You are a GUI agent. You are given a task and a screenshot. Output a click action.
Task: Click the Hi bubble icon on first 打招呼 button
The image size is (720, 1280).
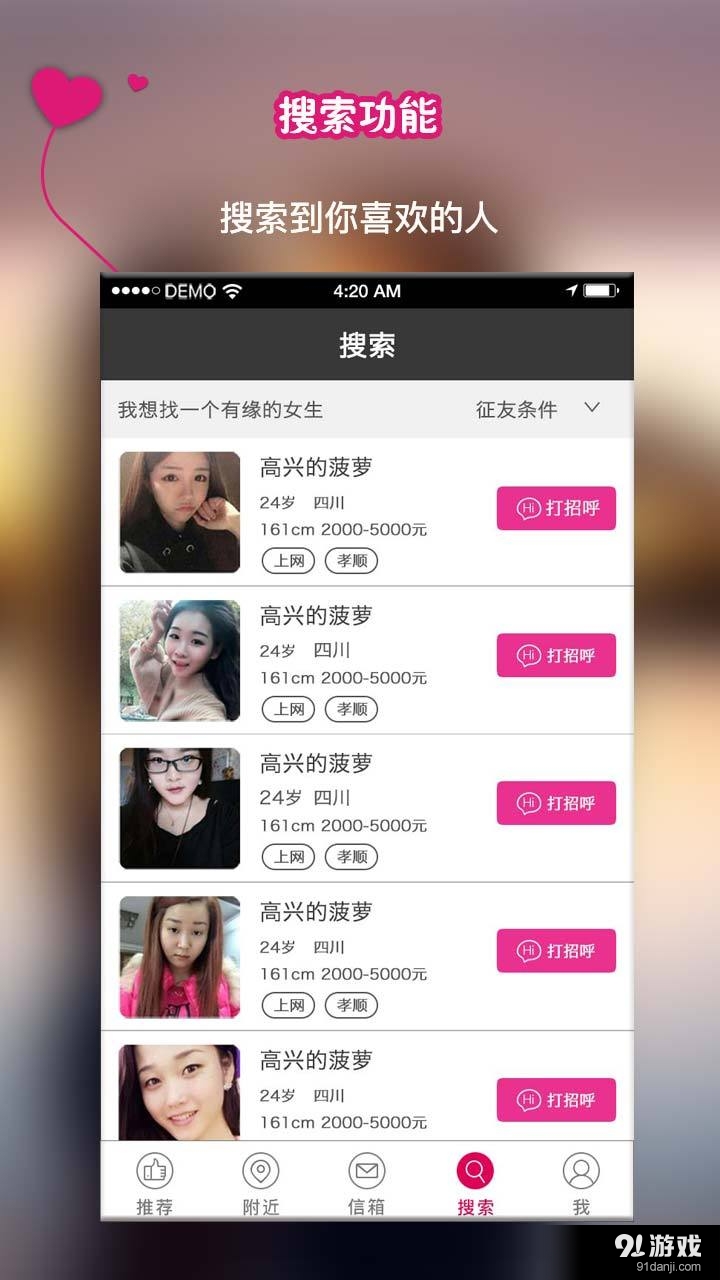(527, 508)
